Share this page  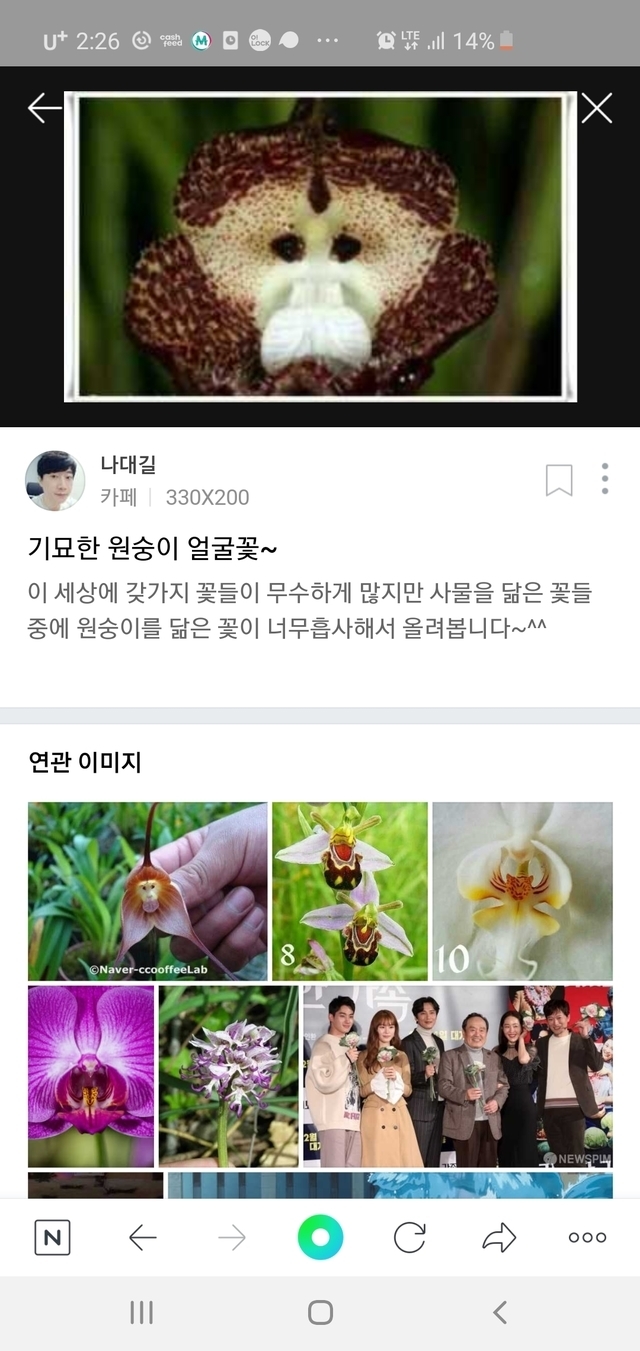point(498,1238)
